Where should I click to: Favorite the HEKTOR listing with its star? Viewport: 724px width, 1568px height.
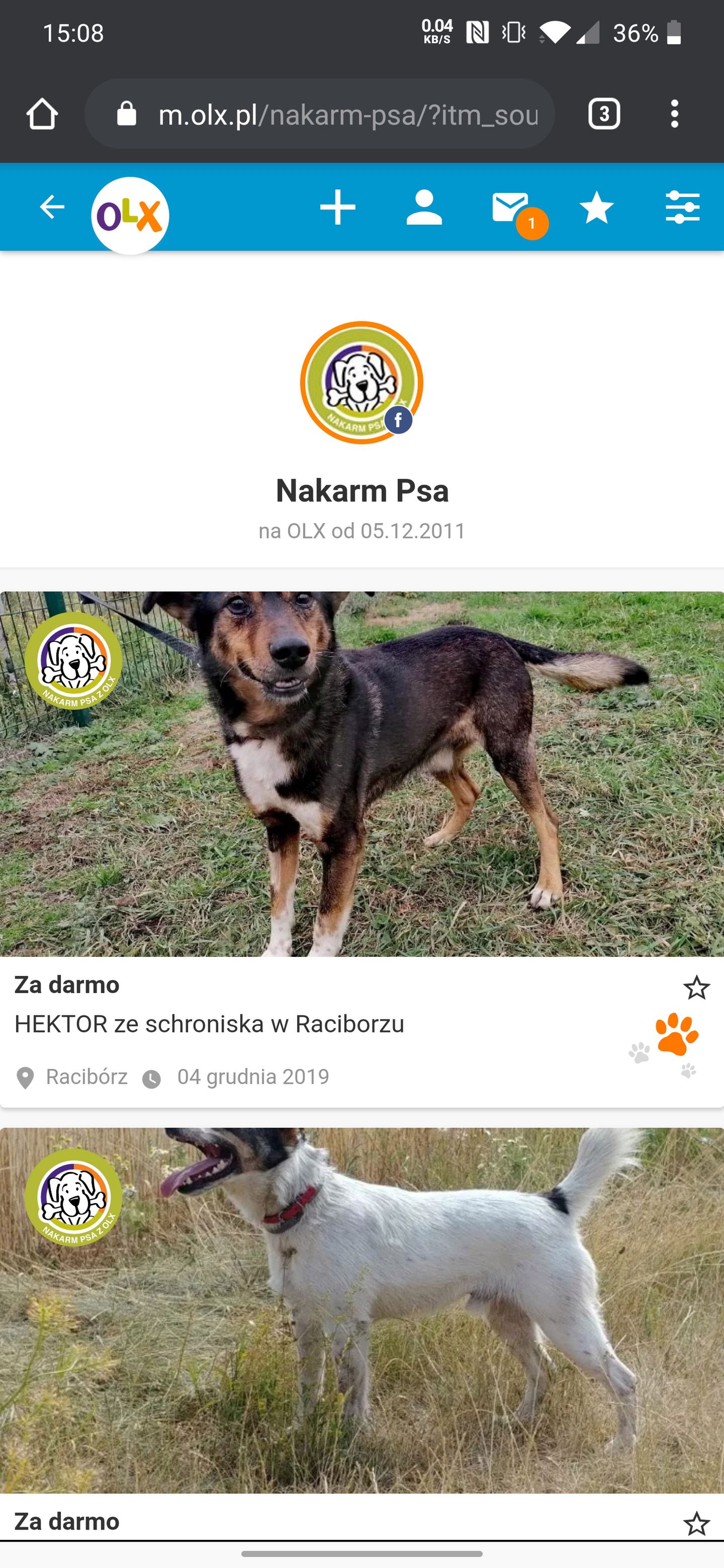696,988
